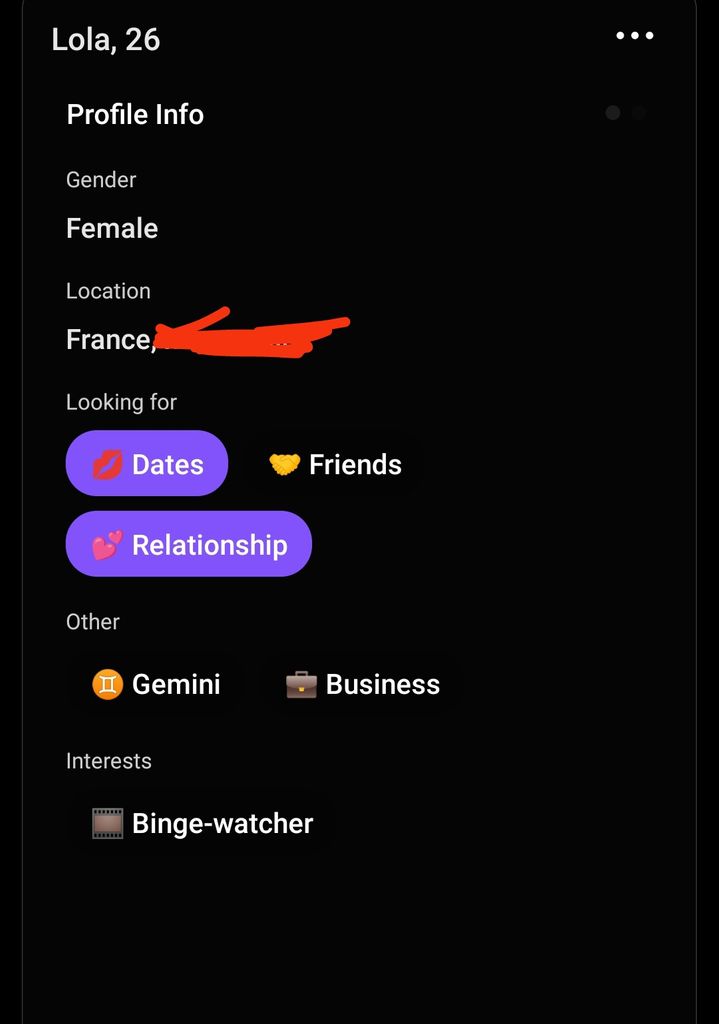The height and width of the screenshot is (1024, 719).
Task: Tap the page indicator dots
Action: click(x=626, y=113)
